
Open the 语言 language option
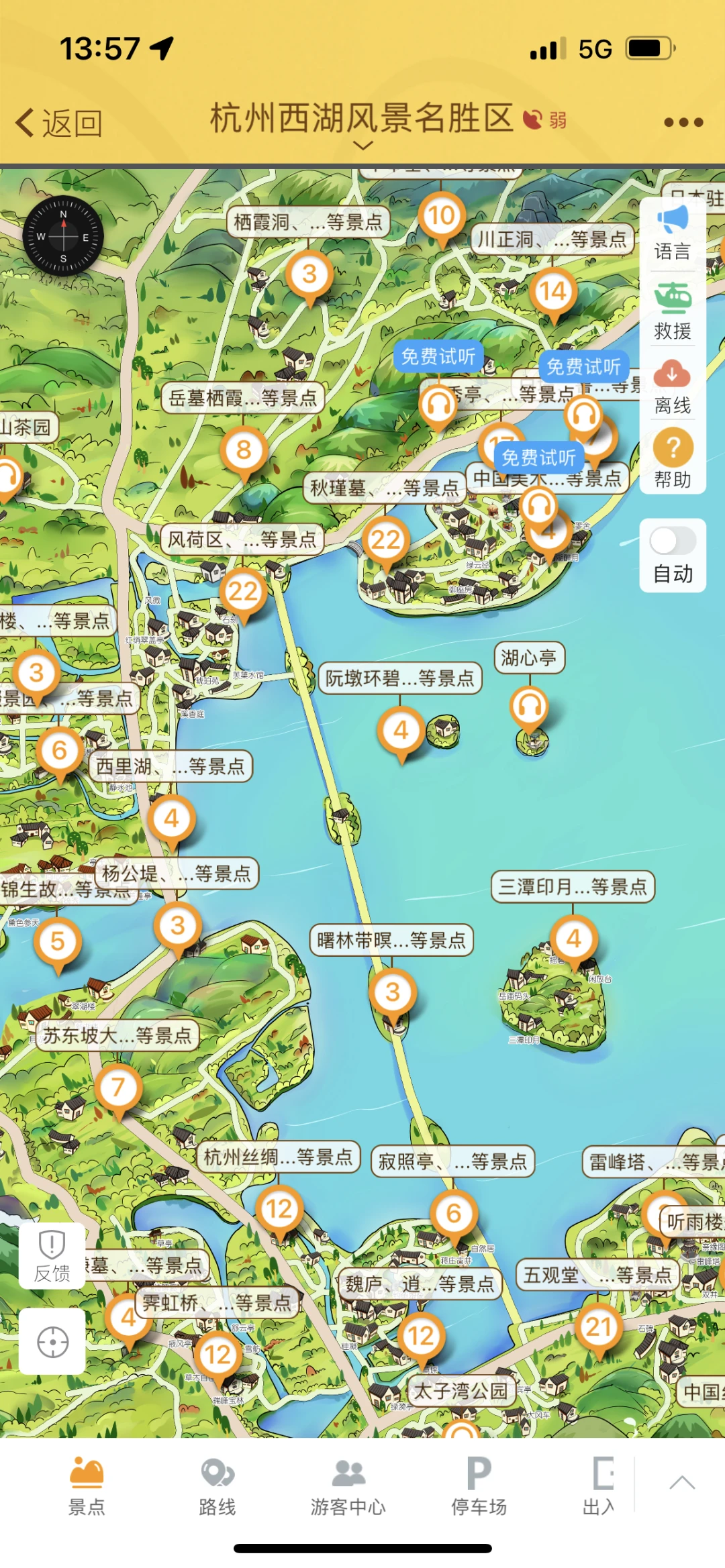pyautogui.click(x=672, y=233)
